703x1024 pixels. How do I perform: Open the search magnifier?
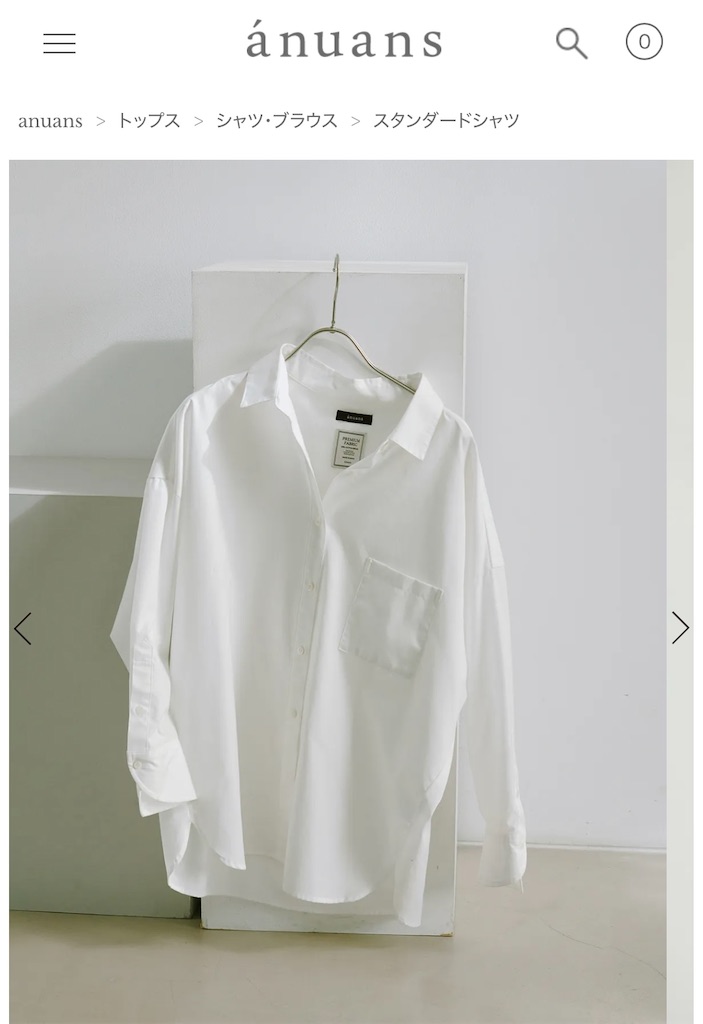click(x=571, y=43)
